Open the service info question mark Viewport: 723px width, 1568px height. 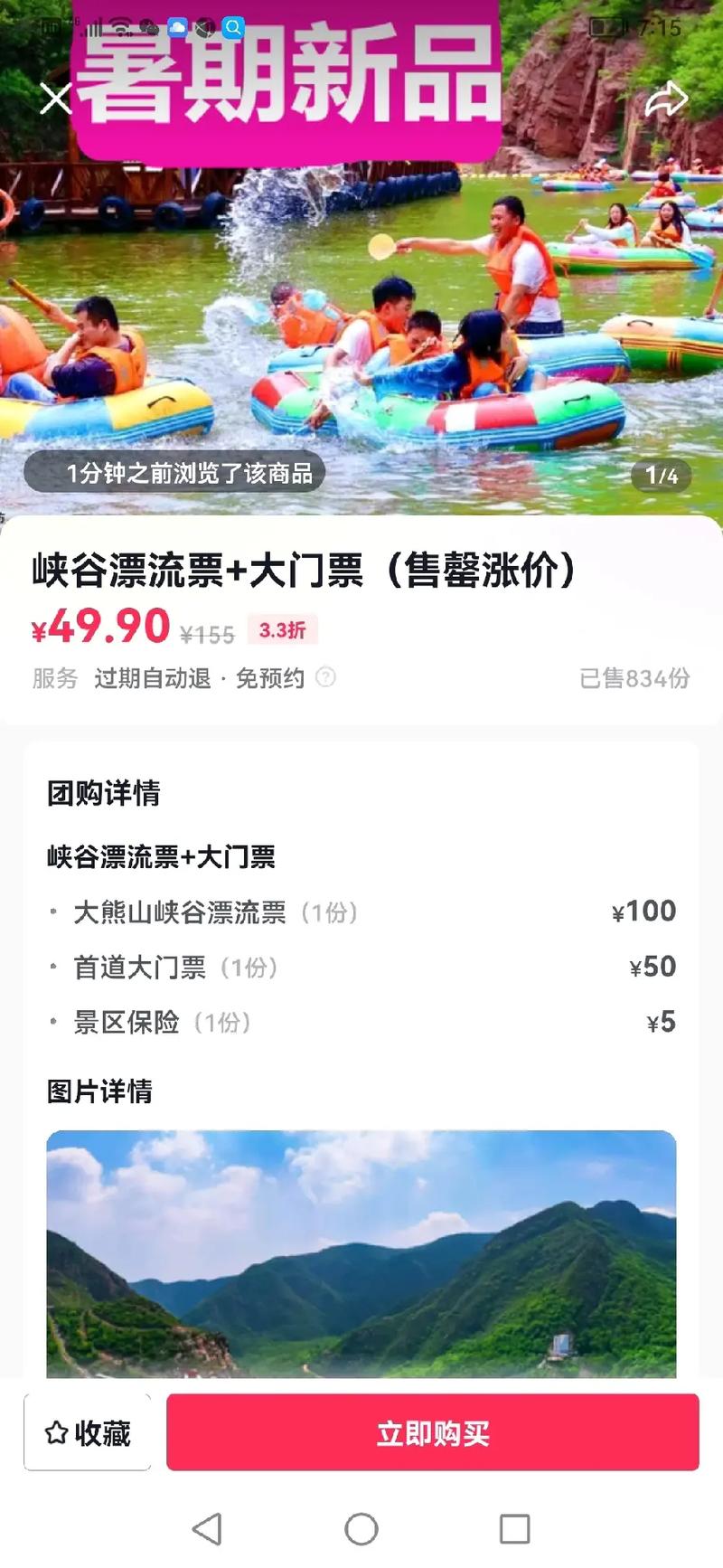click(x=325, y=676)
